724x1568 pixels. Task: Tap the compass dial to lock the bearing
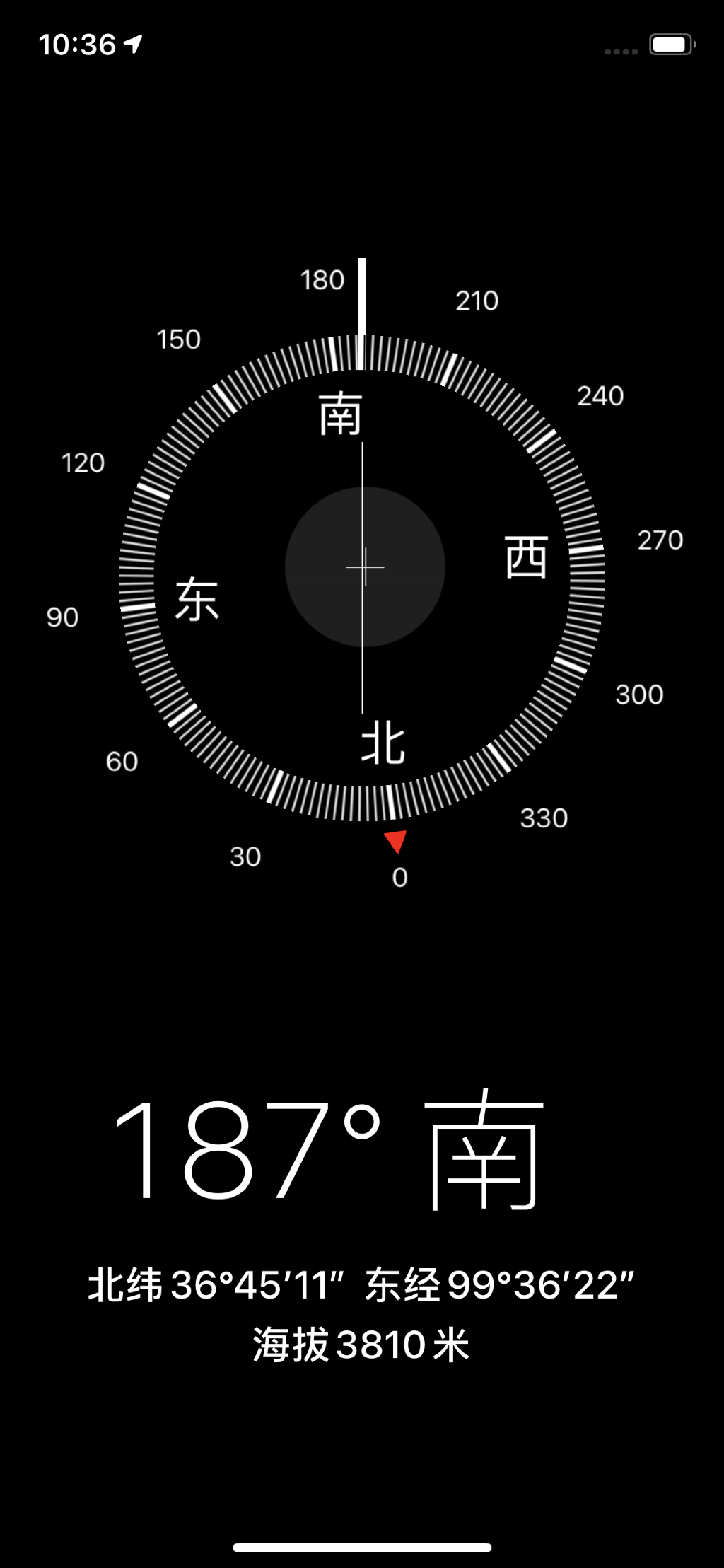click(x=362, y=578)
